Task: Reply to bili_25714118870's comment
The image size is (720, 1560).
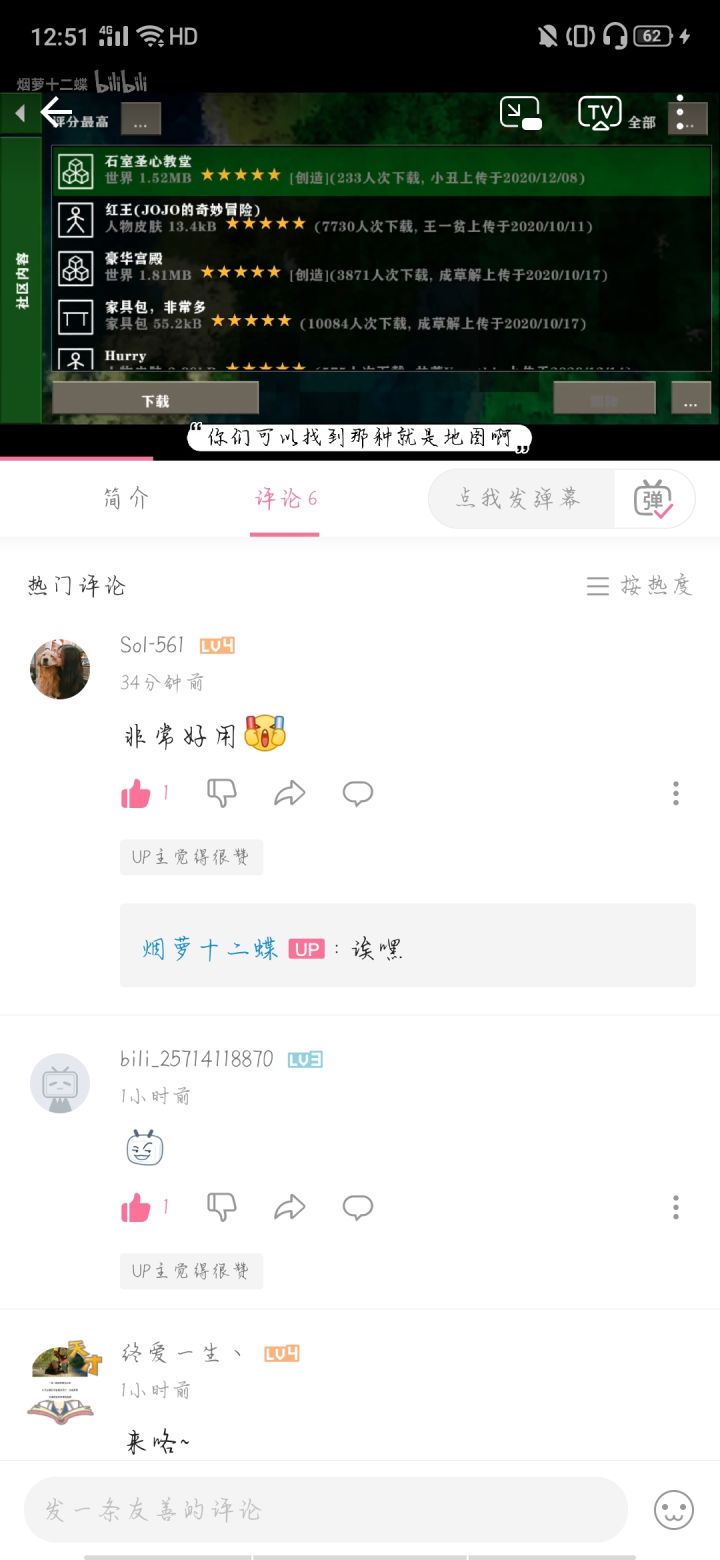Action: pyautogui.click(x=358, y=1208)
